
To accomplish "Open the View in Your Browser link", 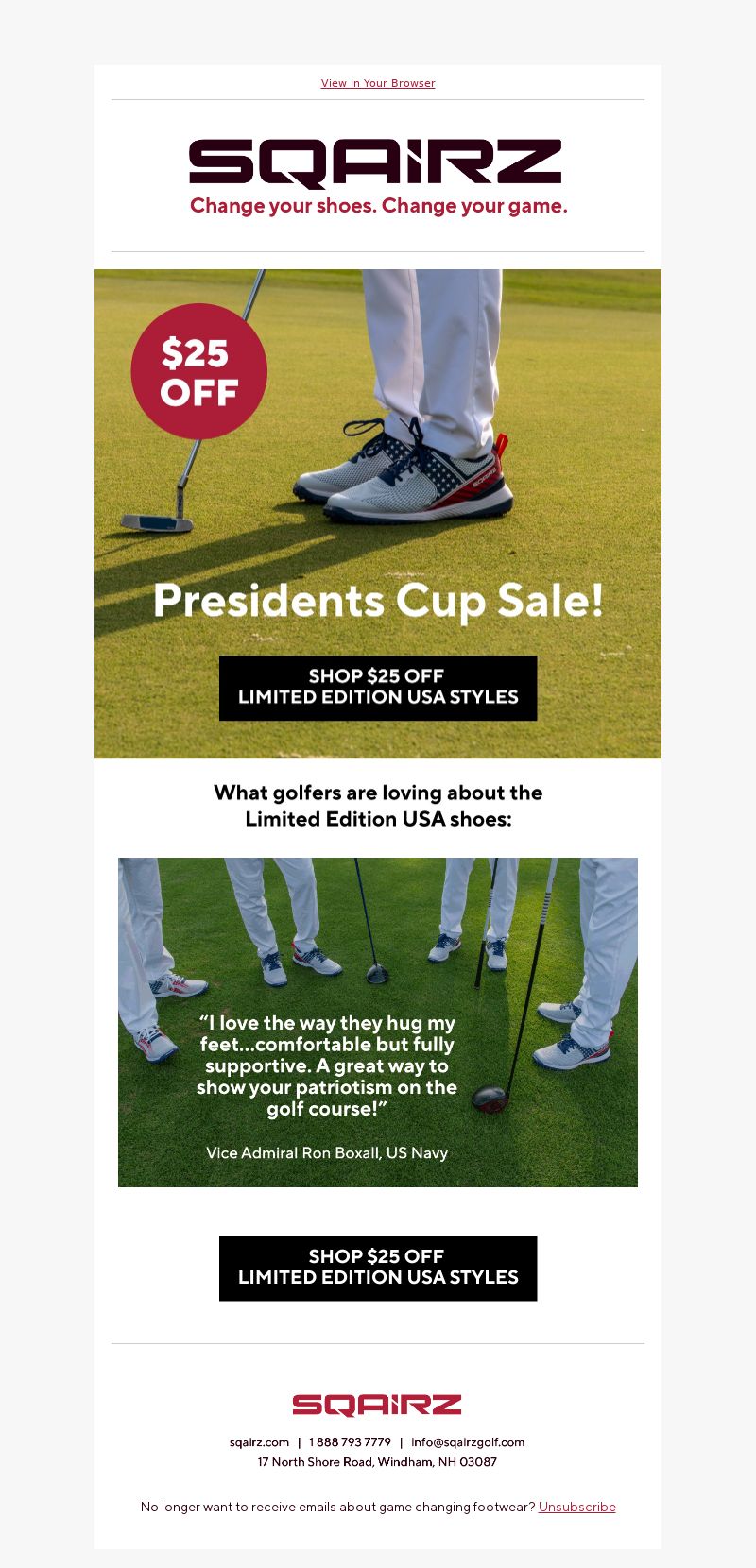I will pyautogui.click(x=378, y=83).
